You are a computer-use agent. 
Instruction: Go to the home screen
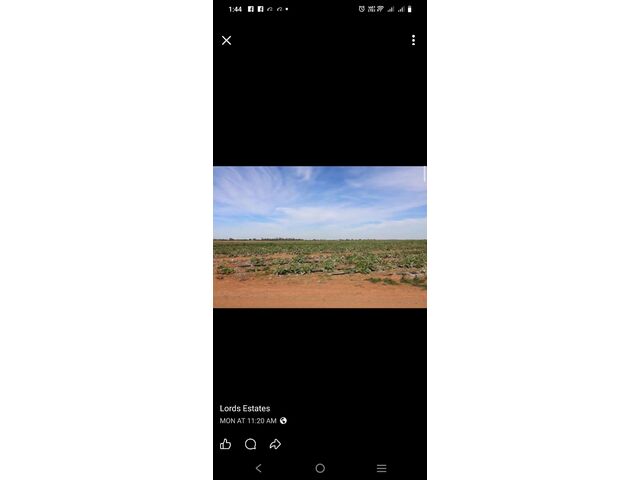(320, 468)
